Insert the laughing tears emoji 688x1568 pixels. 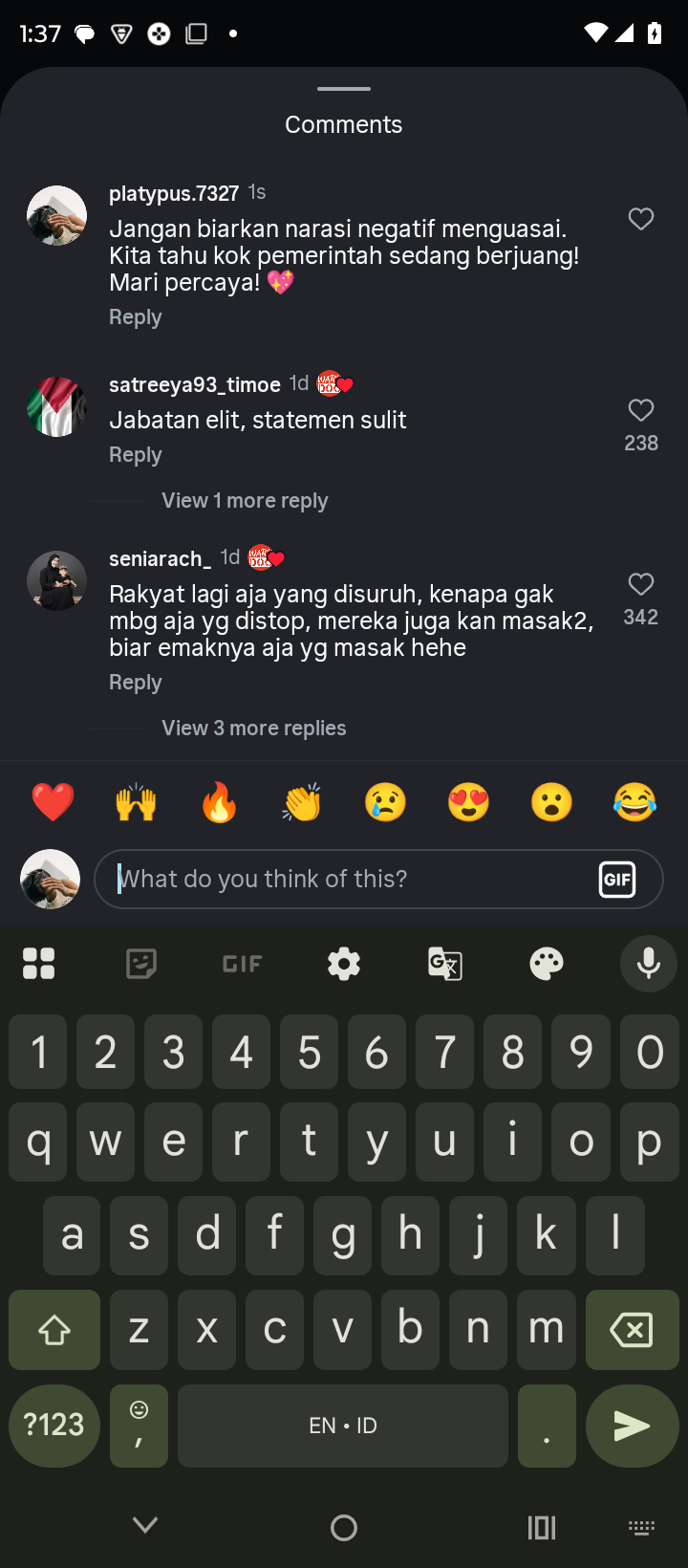(x=634, y=802)
